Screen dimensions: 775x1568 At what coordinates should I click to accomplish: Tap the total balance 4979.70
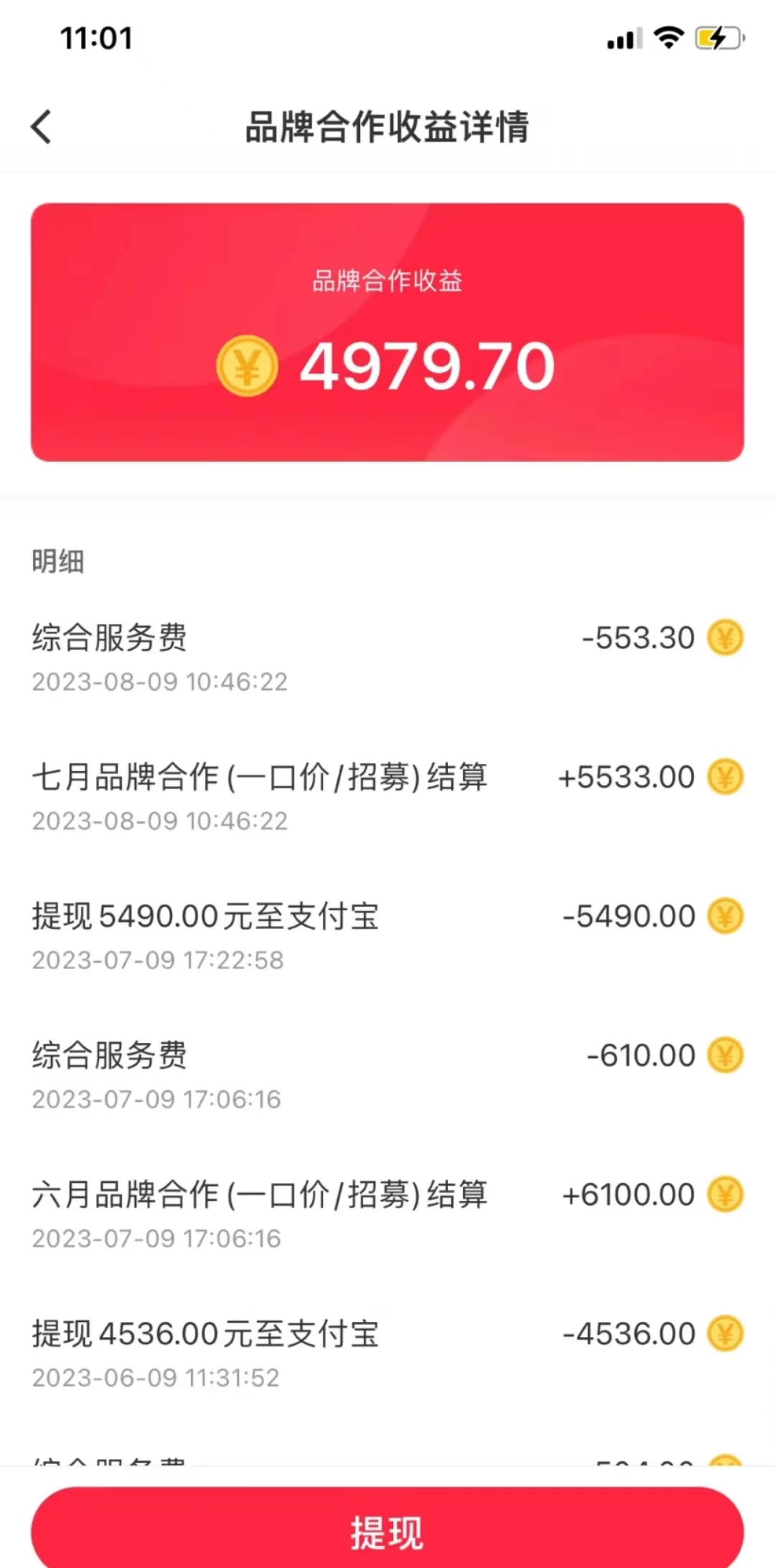coord(428,365)
